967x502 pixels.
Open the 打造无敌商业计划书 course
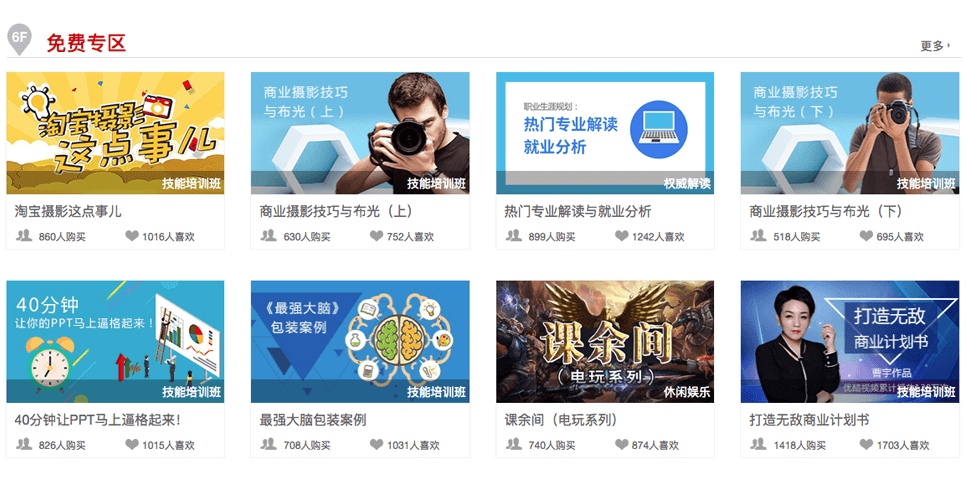[850, 341]
